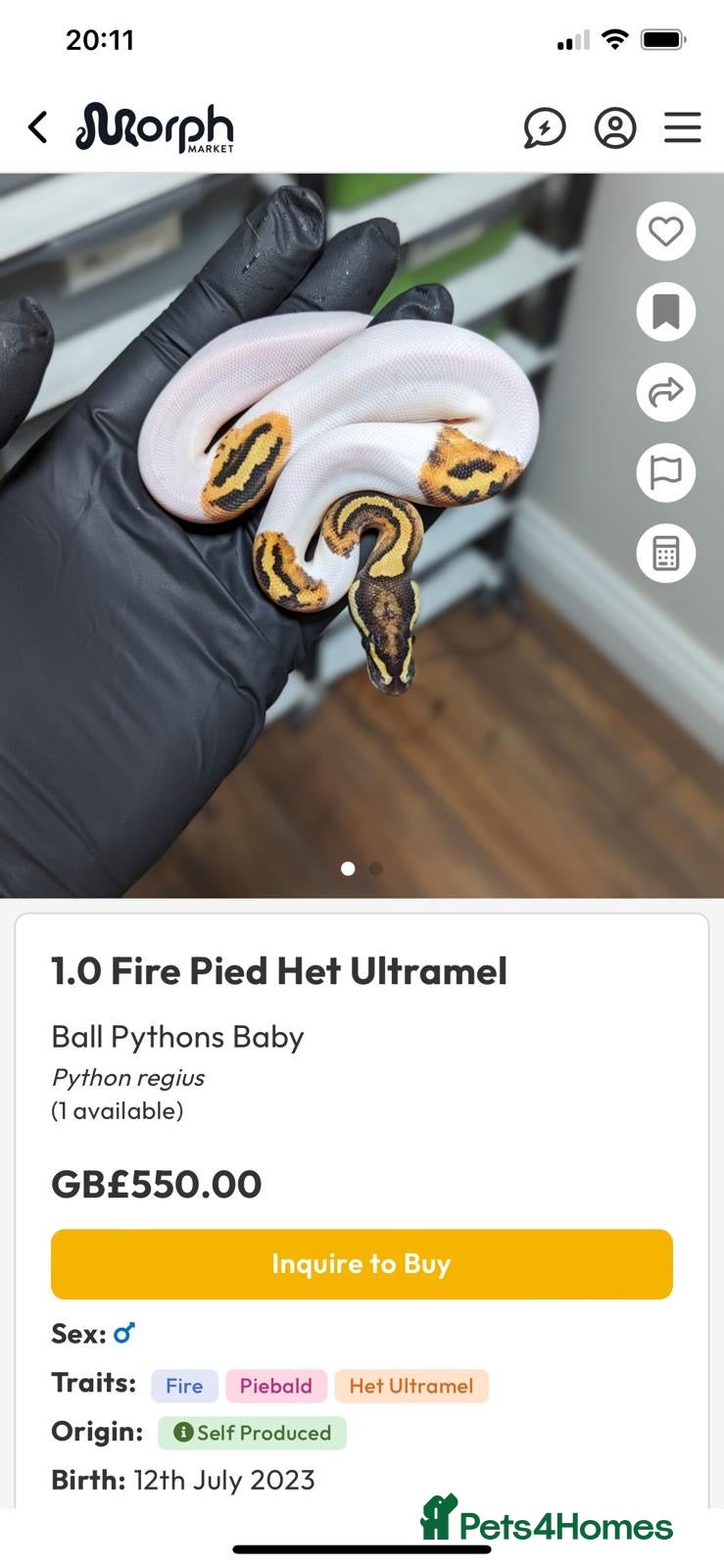Select the second photo carousel dot
This screenshot has height=1568, width=724.
[375, 868]
